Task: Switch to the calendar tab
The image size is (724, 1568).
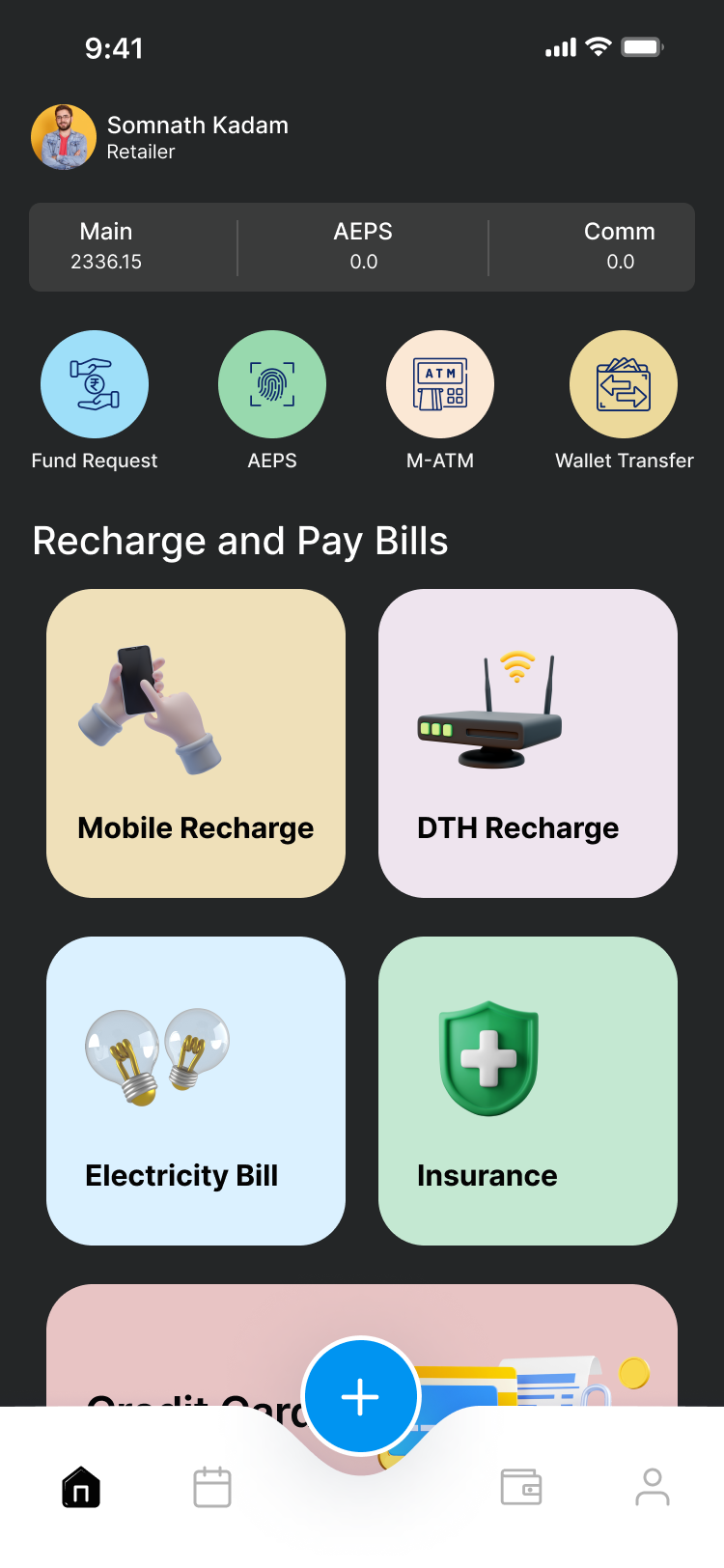Action: tap(212, 1487)
